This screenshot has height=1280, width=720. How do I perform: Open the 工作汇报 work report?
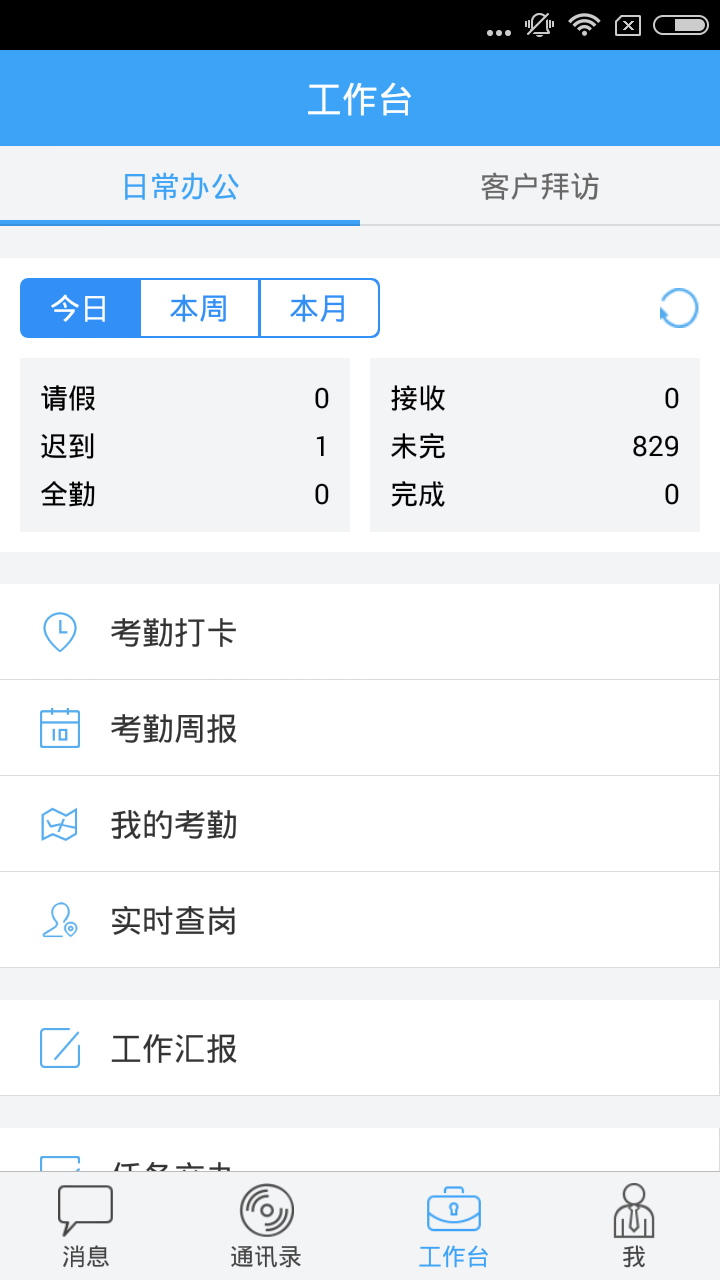coord(360,1048)
